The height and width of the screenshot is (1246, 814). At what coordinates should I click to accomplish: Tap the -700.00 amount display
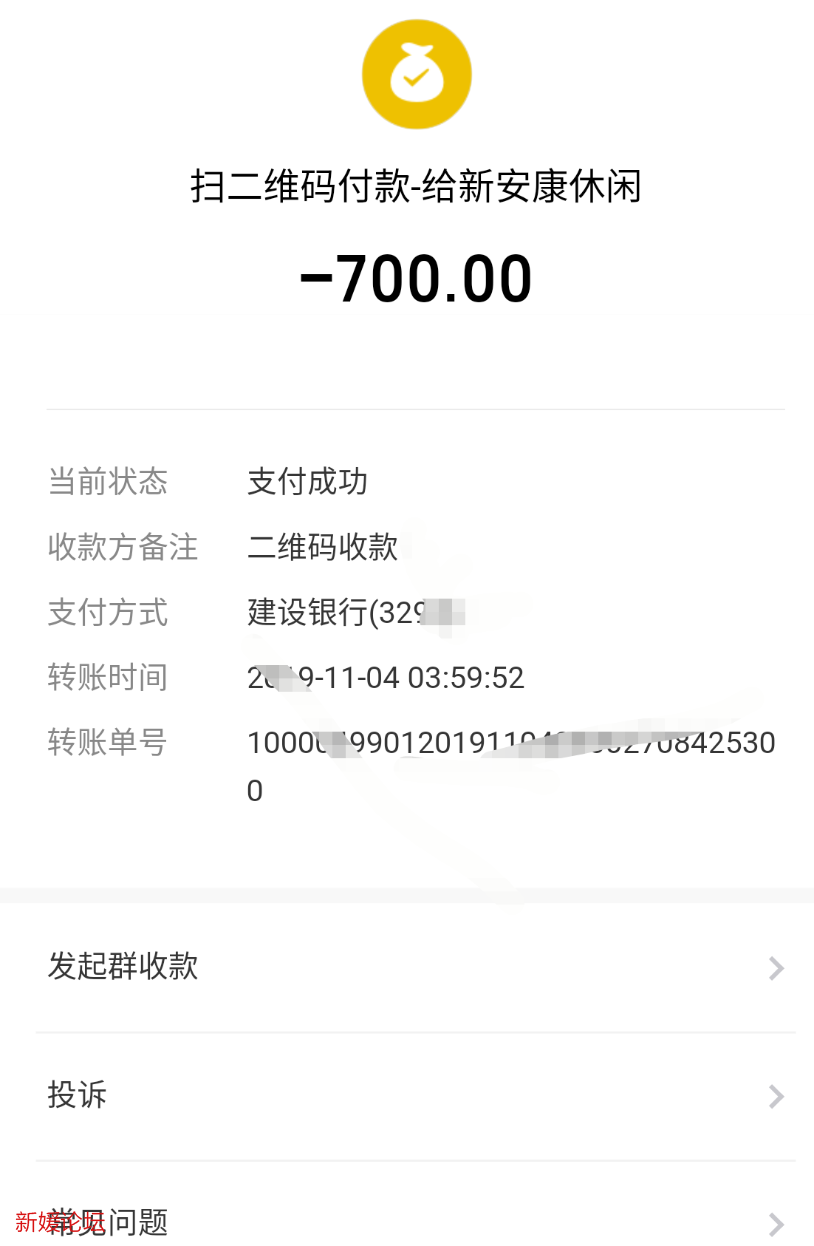click(x=416, y=278)
